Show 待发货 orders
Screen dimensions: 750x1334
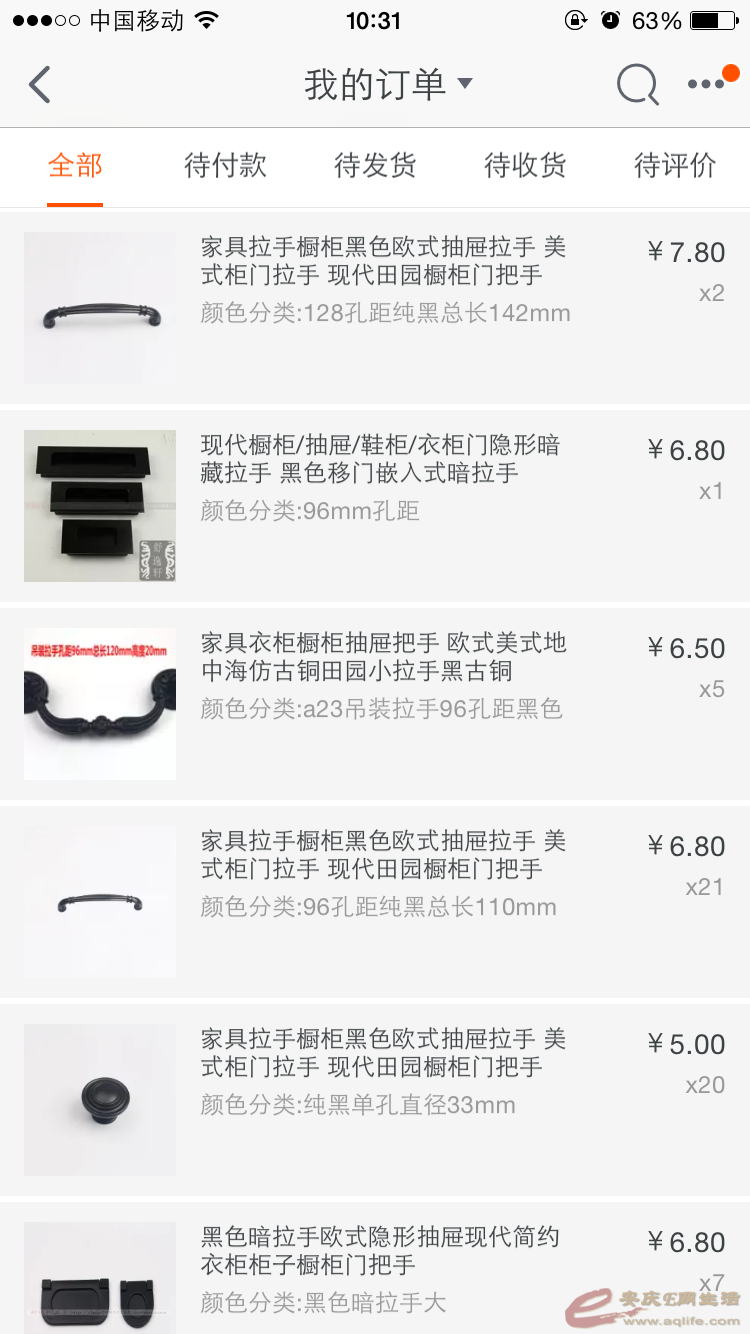coord(375,165)
